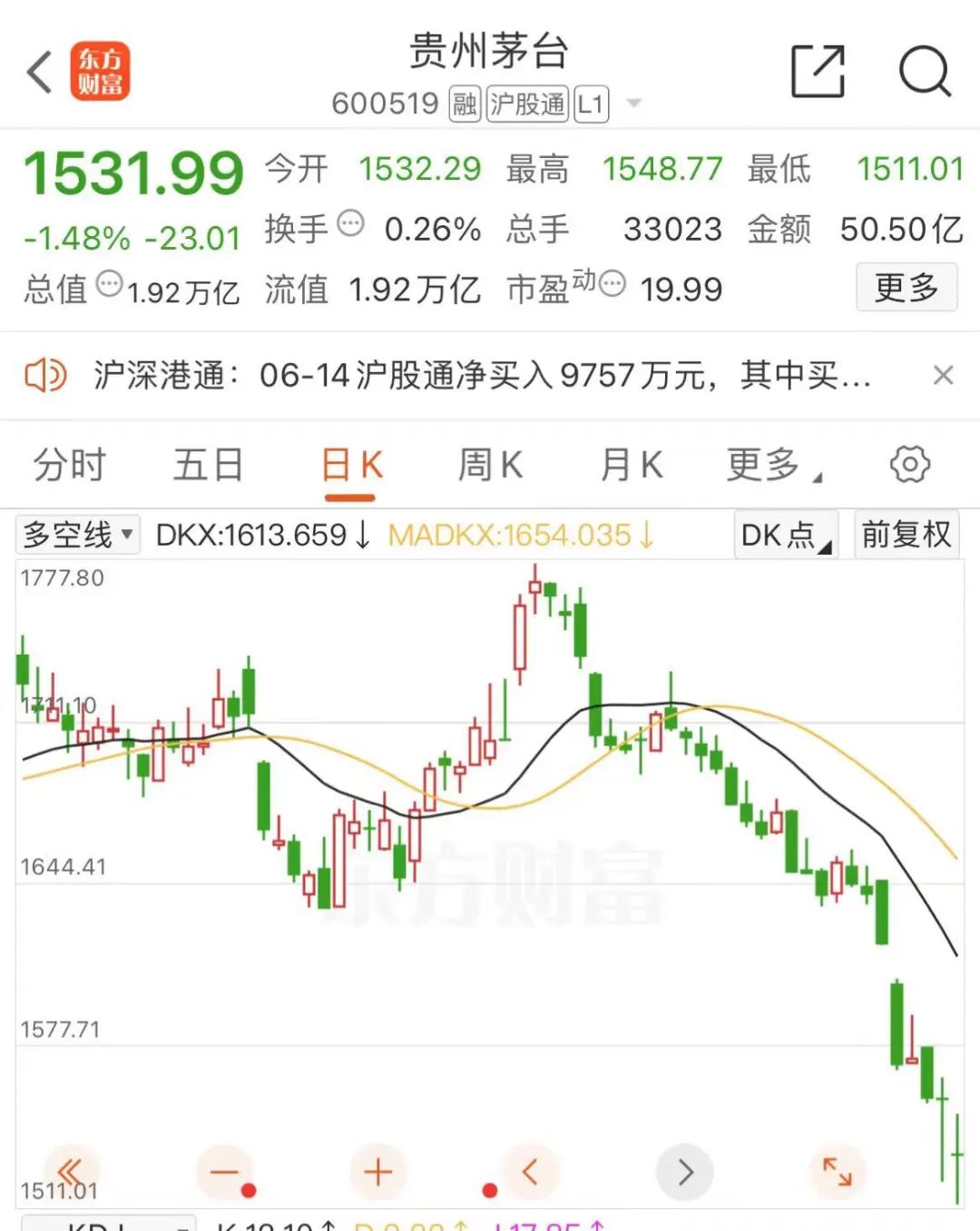The height and width of the screenshot is (1231, 980).
Task: Tap the info bubble next to 换手
Action: [x=348, y=225]
